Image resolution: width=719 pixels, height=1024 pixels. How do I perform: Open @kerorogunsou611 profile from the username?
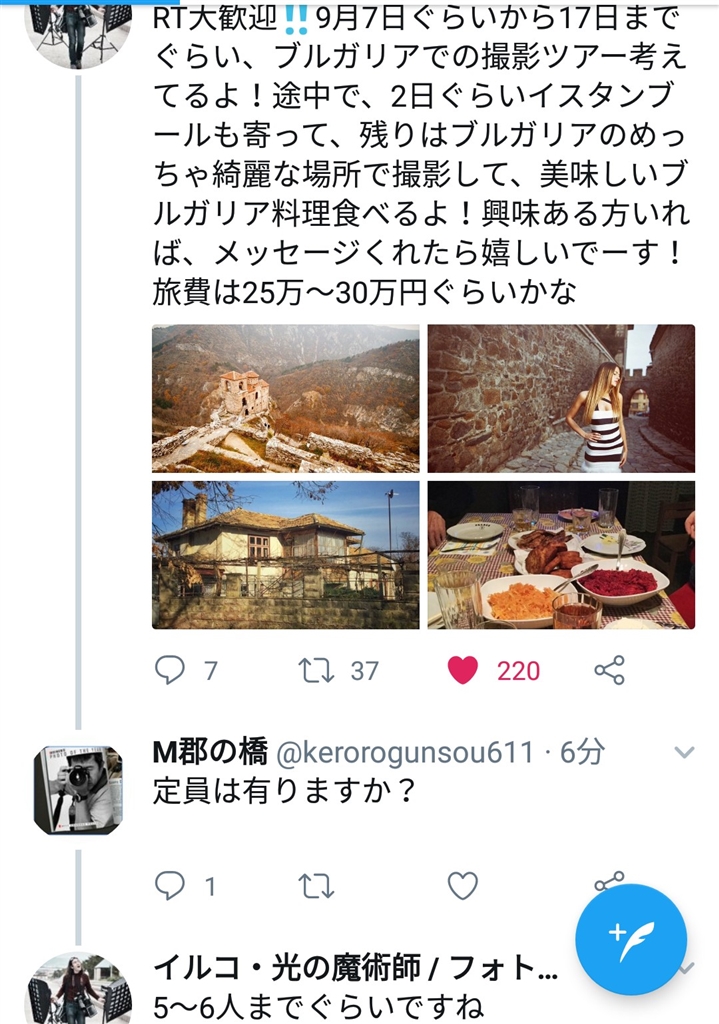point(402,753)
